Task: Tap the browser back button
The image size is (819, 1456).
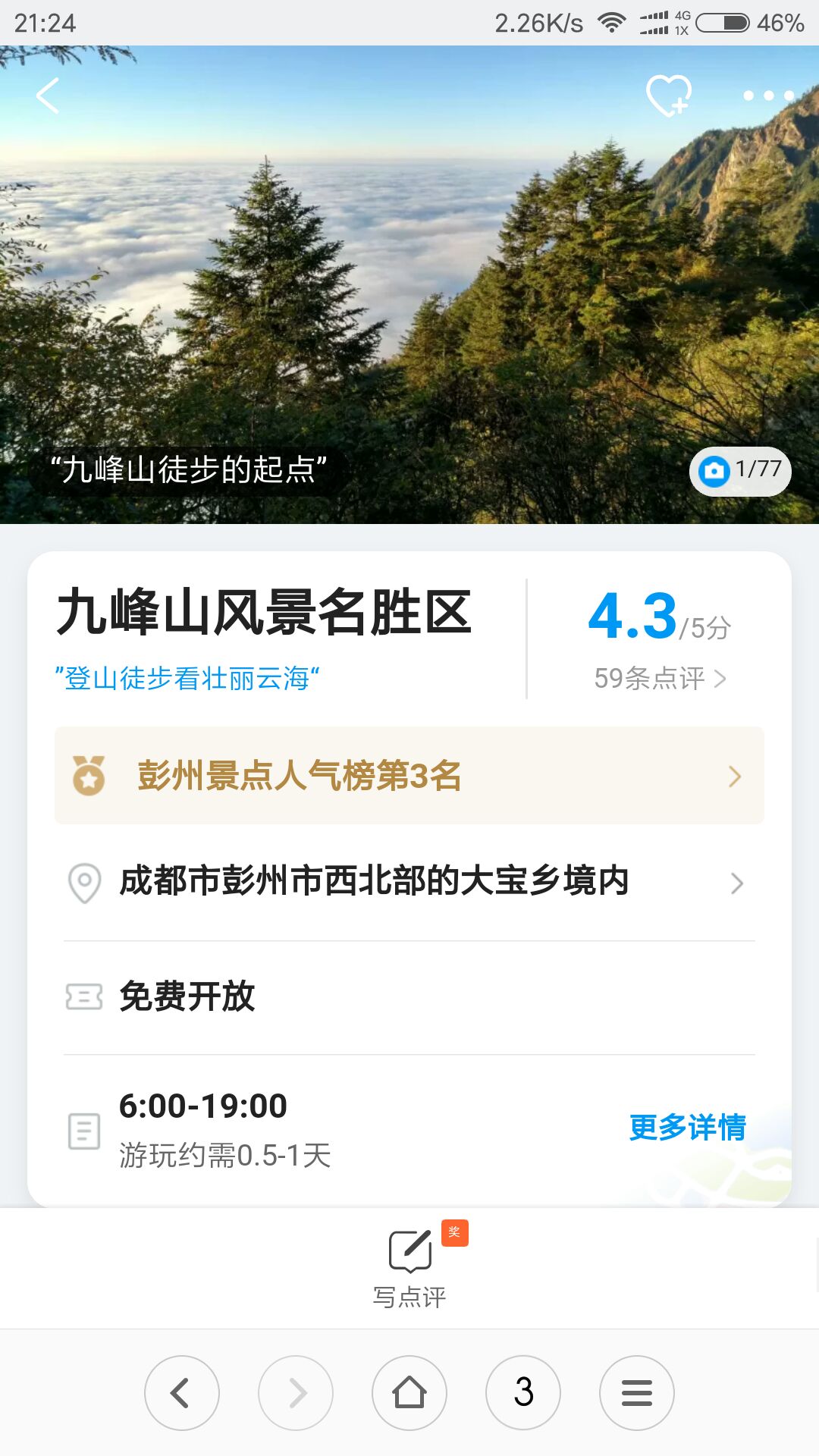Action: 182,1393
